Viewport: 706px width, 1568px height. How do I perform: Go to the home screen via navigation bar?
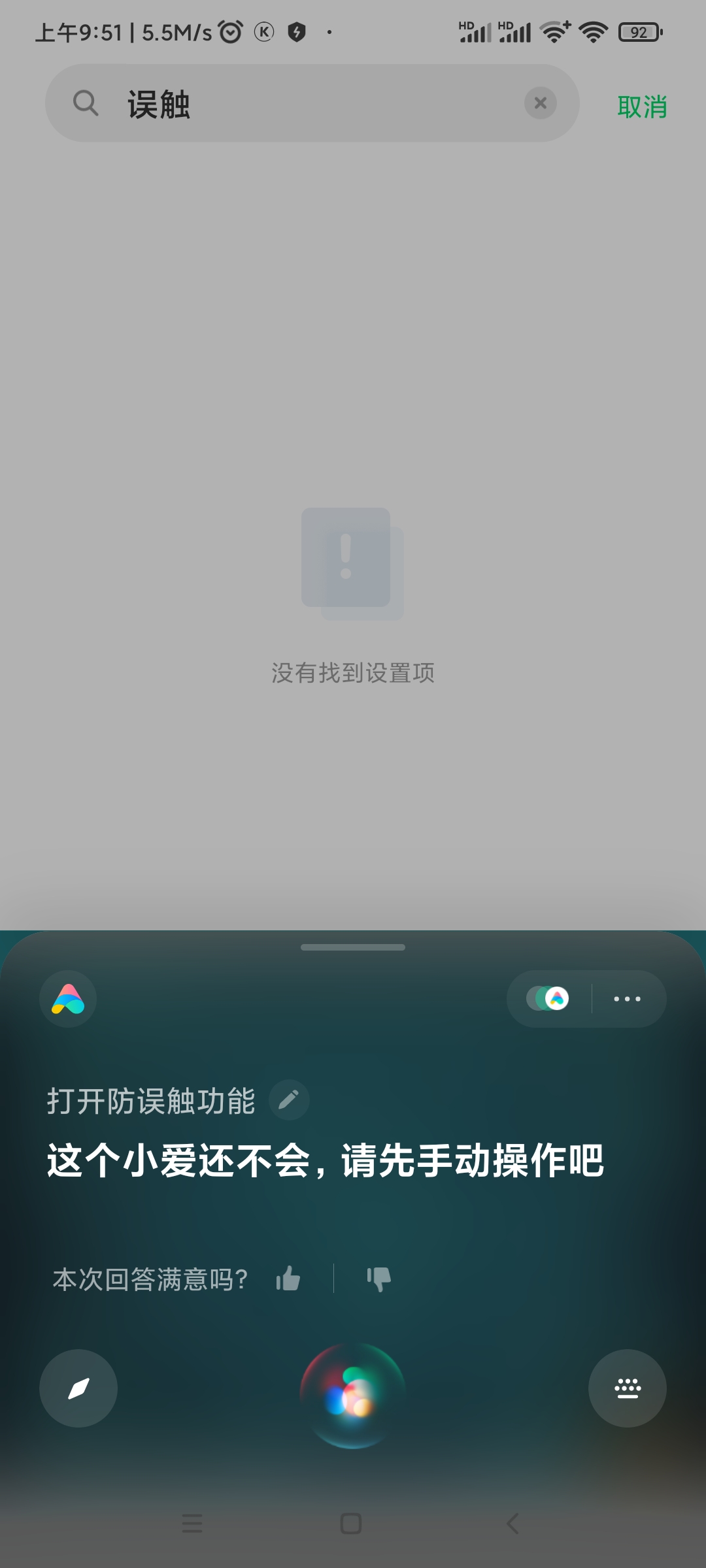tap(351, 1524)
